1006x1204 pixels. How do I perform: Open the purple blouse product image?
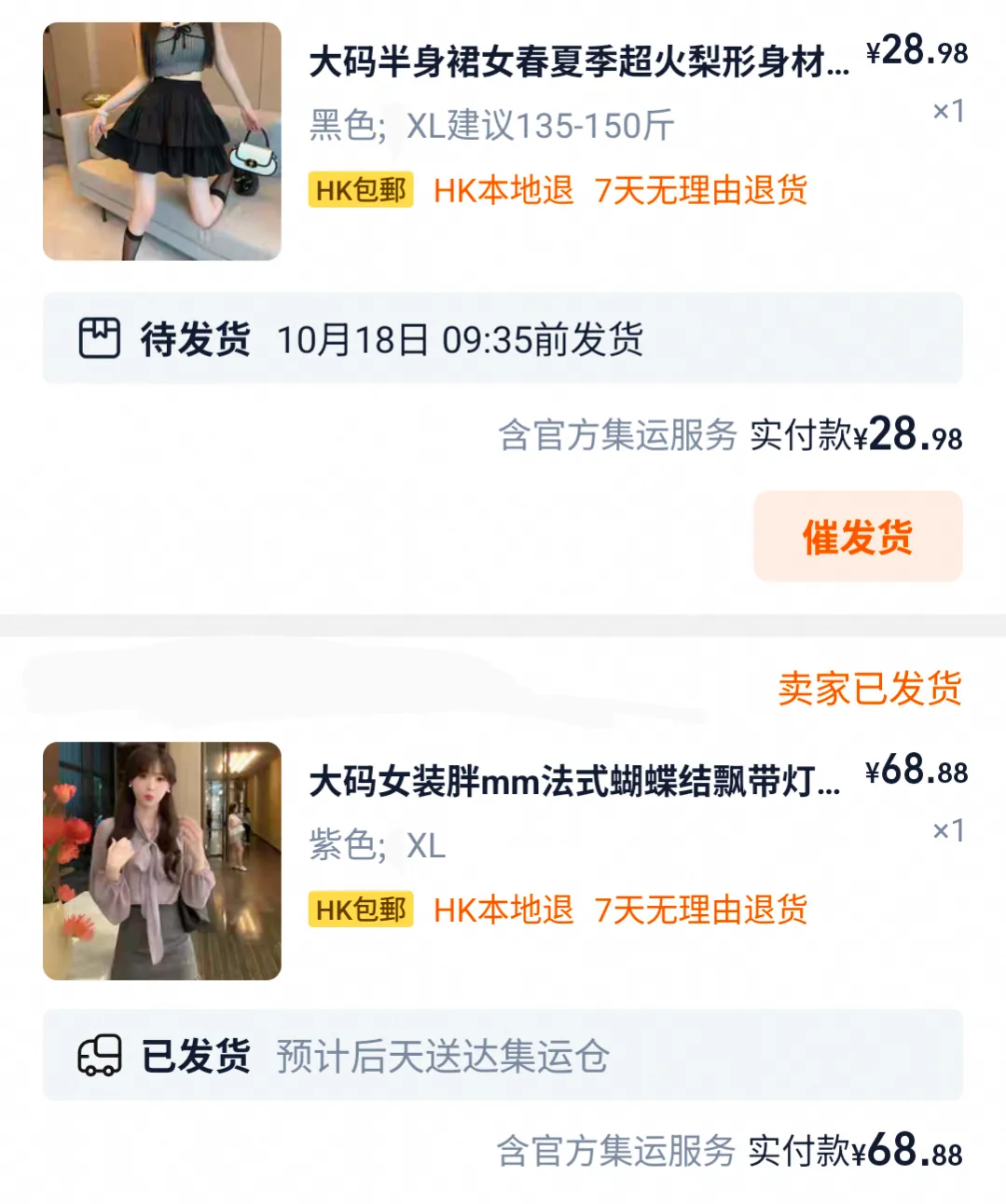pyautogui.click(x=162, y=861)
